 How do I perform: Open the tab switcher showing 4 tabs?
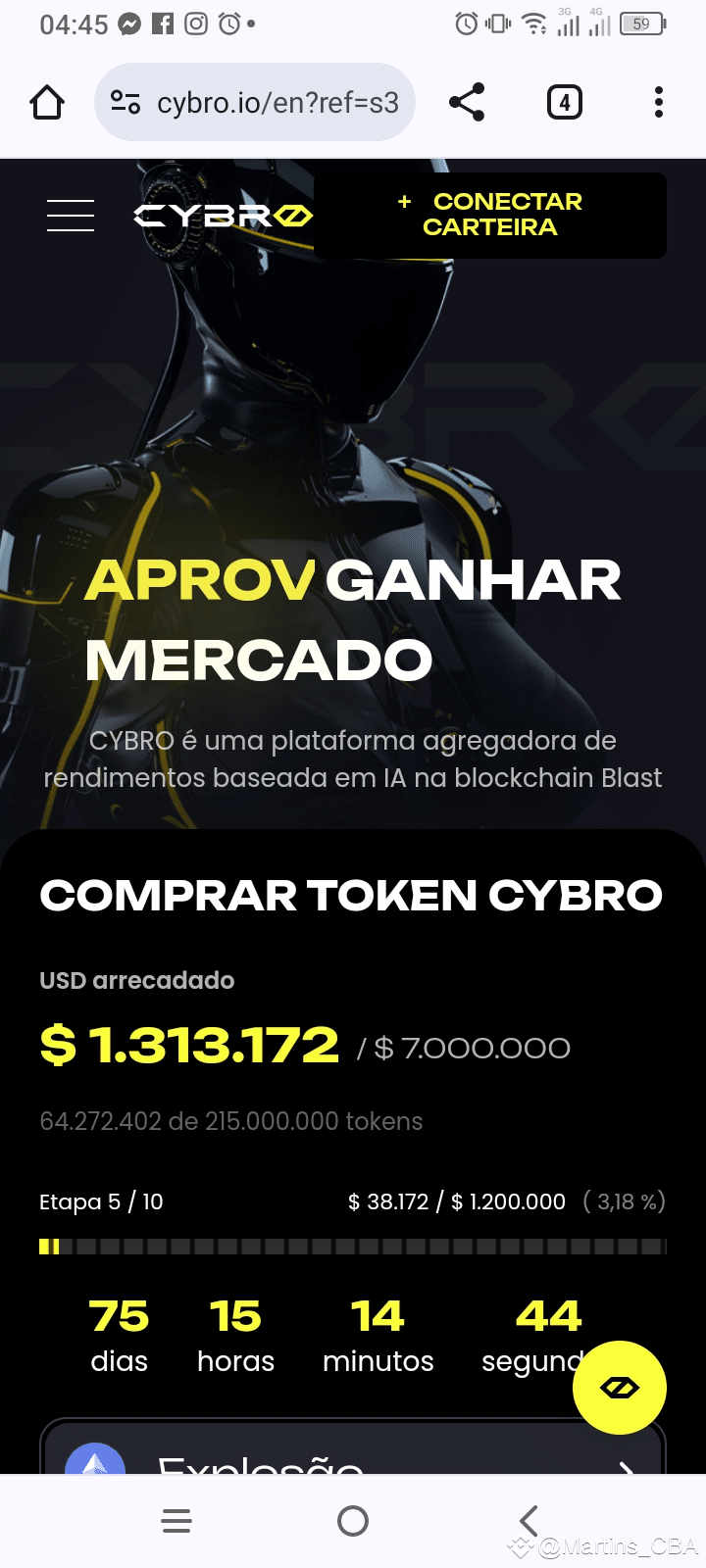564,102
